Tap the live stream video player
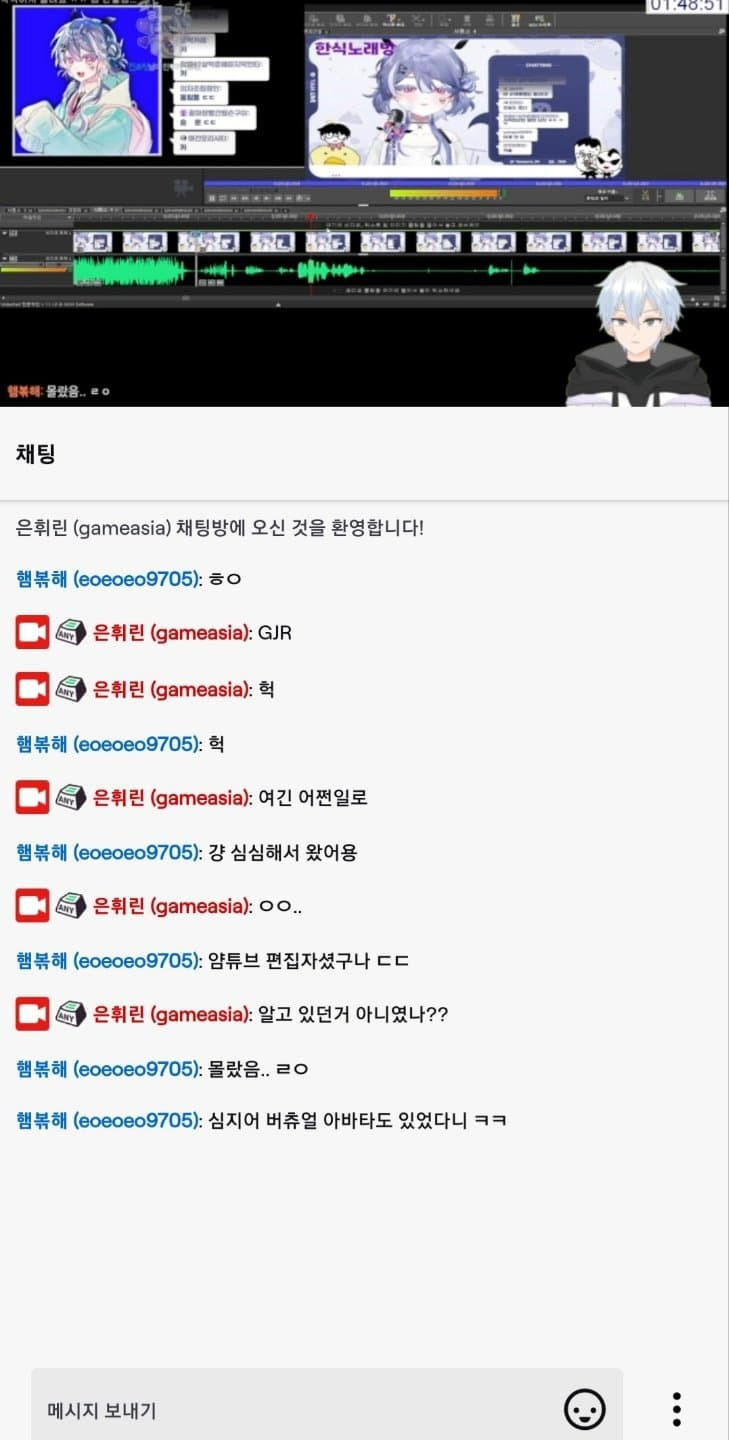The width and height of the screenshot is (729, 1440). point(364,203)
